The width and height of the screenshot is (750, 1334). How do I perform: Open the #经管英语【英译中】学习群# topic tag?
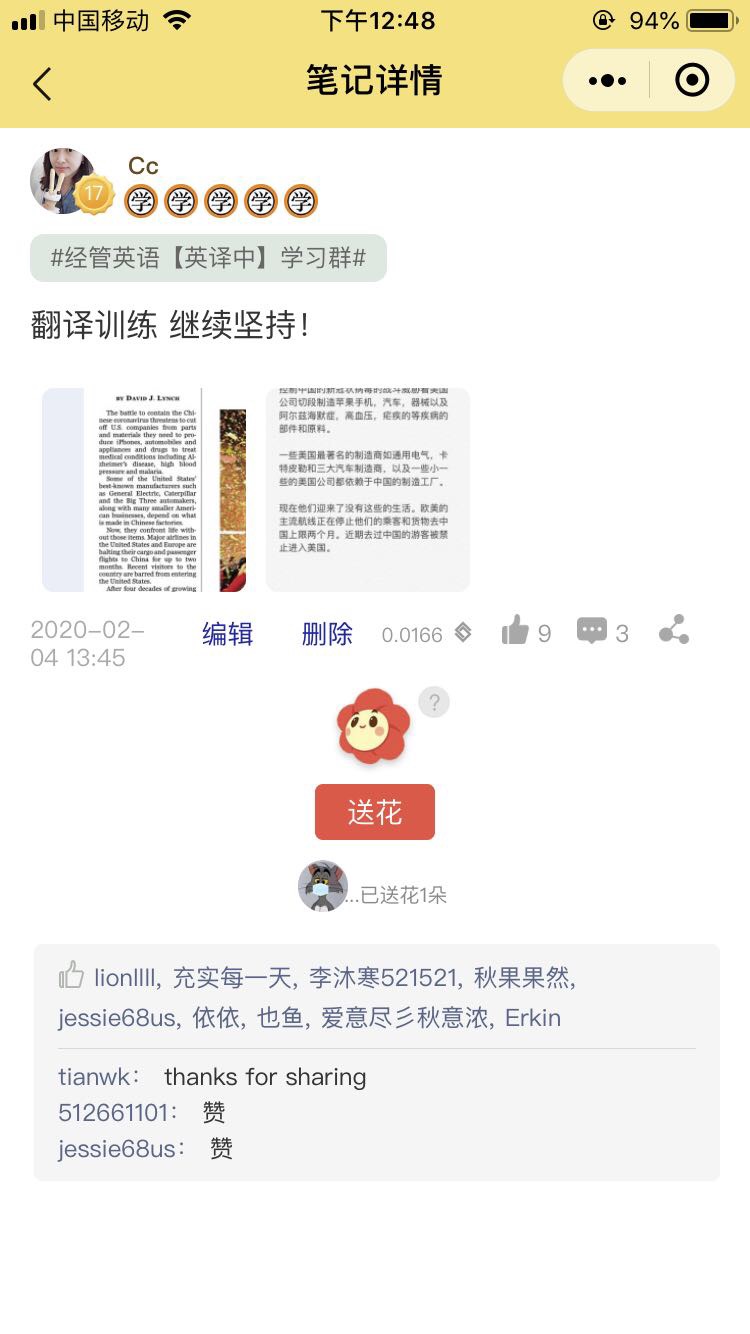point(208,258)
